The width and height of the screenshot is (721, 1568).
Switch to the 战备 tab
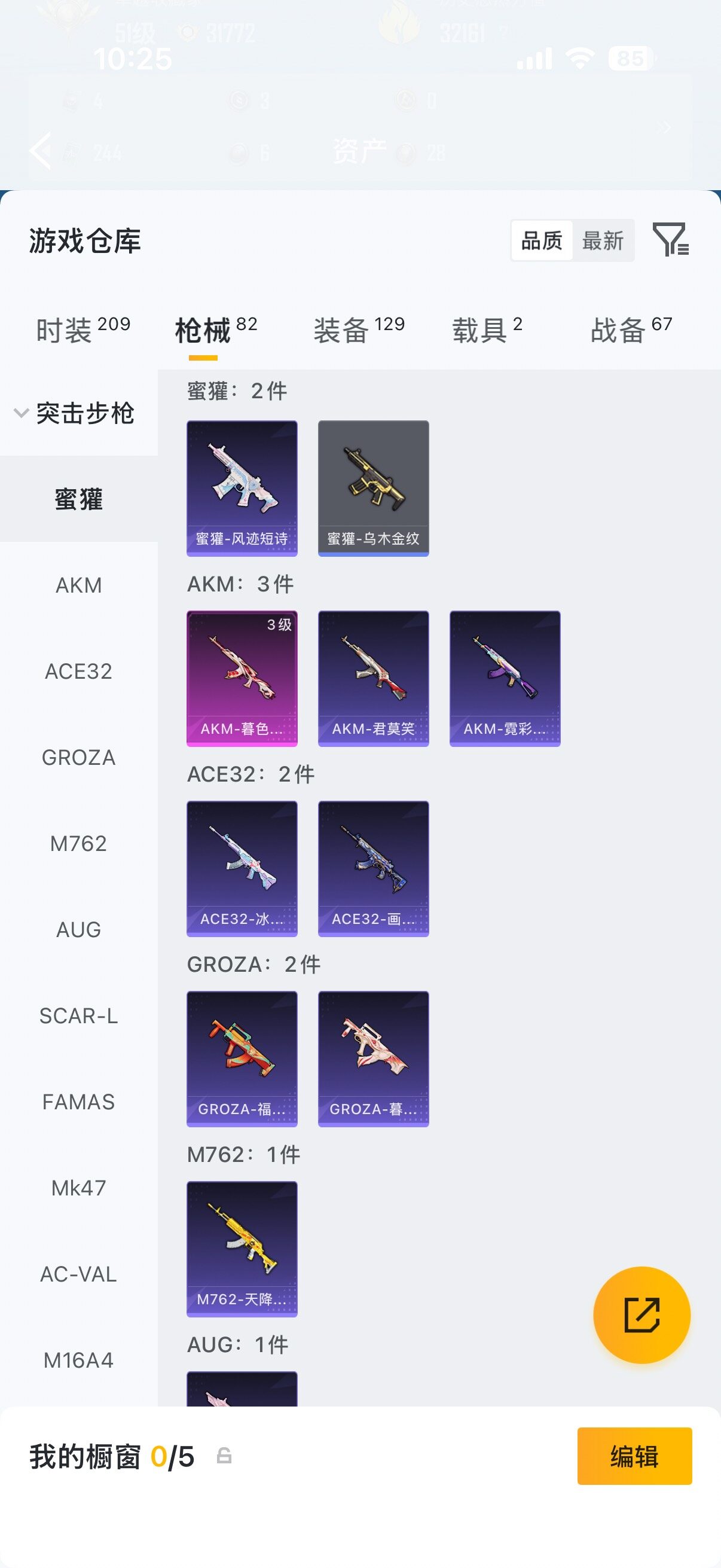tap(631, 330)
